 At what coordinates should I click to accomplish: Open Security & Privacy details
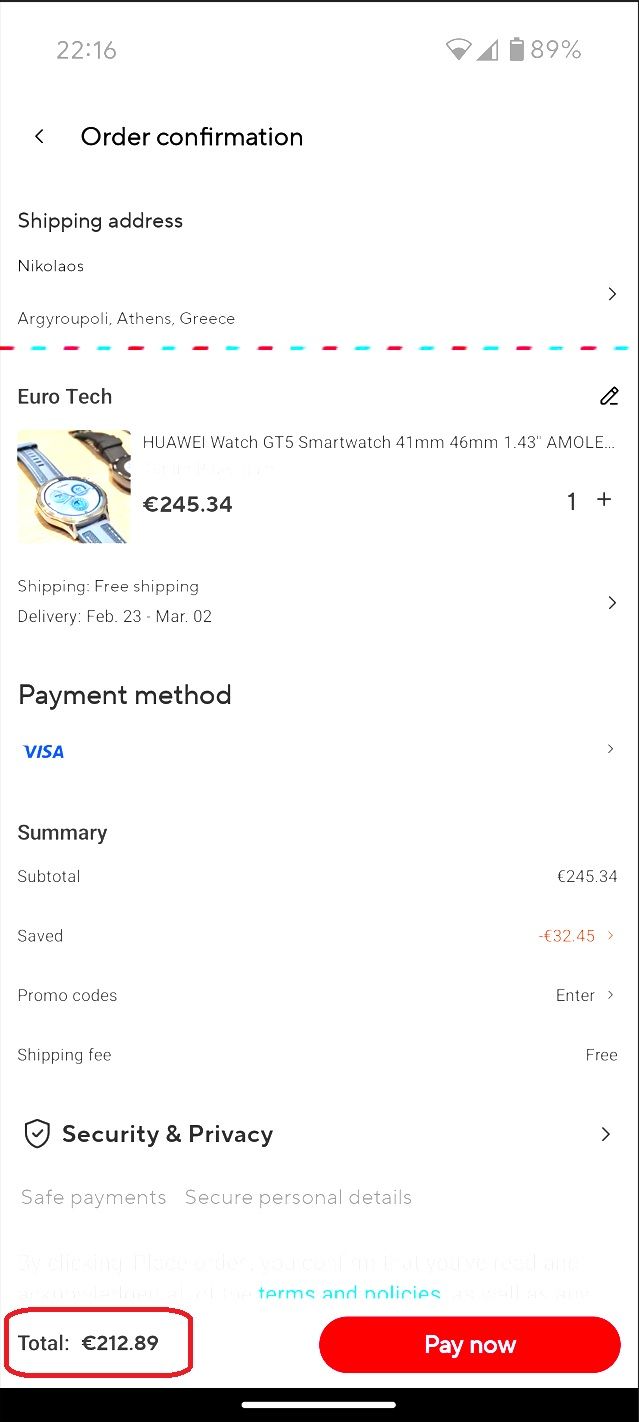coord(319,1134)
